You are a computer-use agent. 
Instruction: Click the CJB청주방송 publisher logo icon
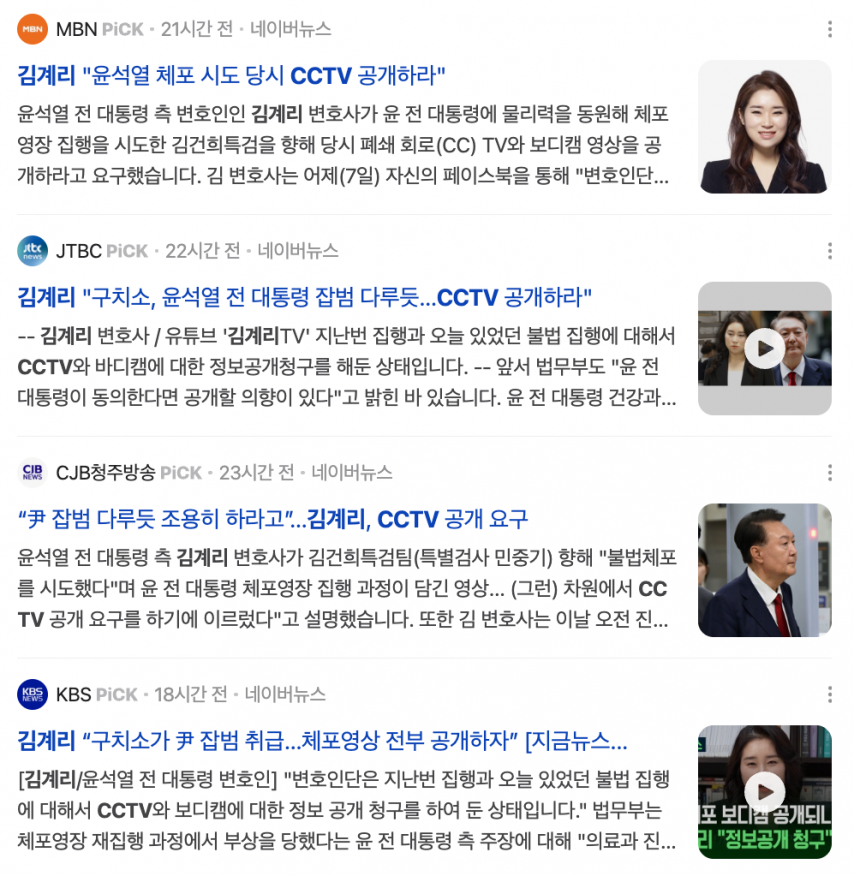pyautogui.click(x=34, y=472)
